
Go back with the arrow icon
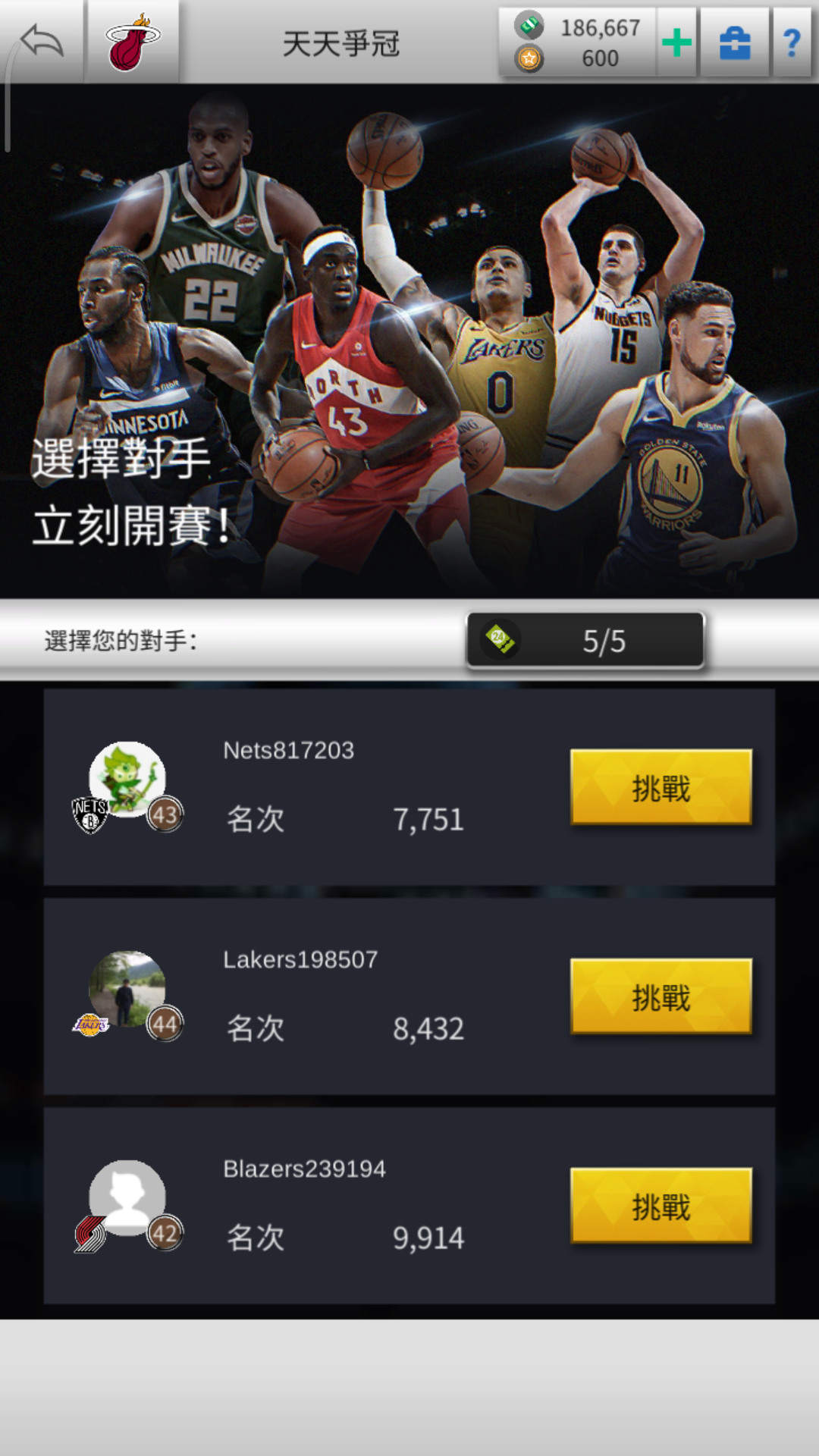[x=41, y=41]
